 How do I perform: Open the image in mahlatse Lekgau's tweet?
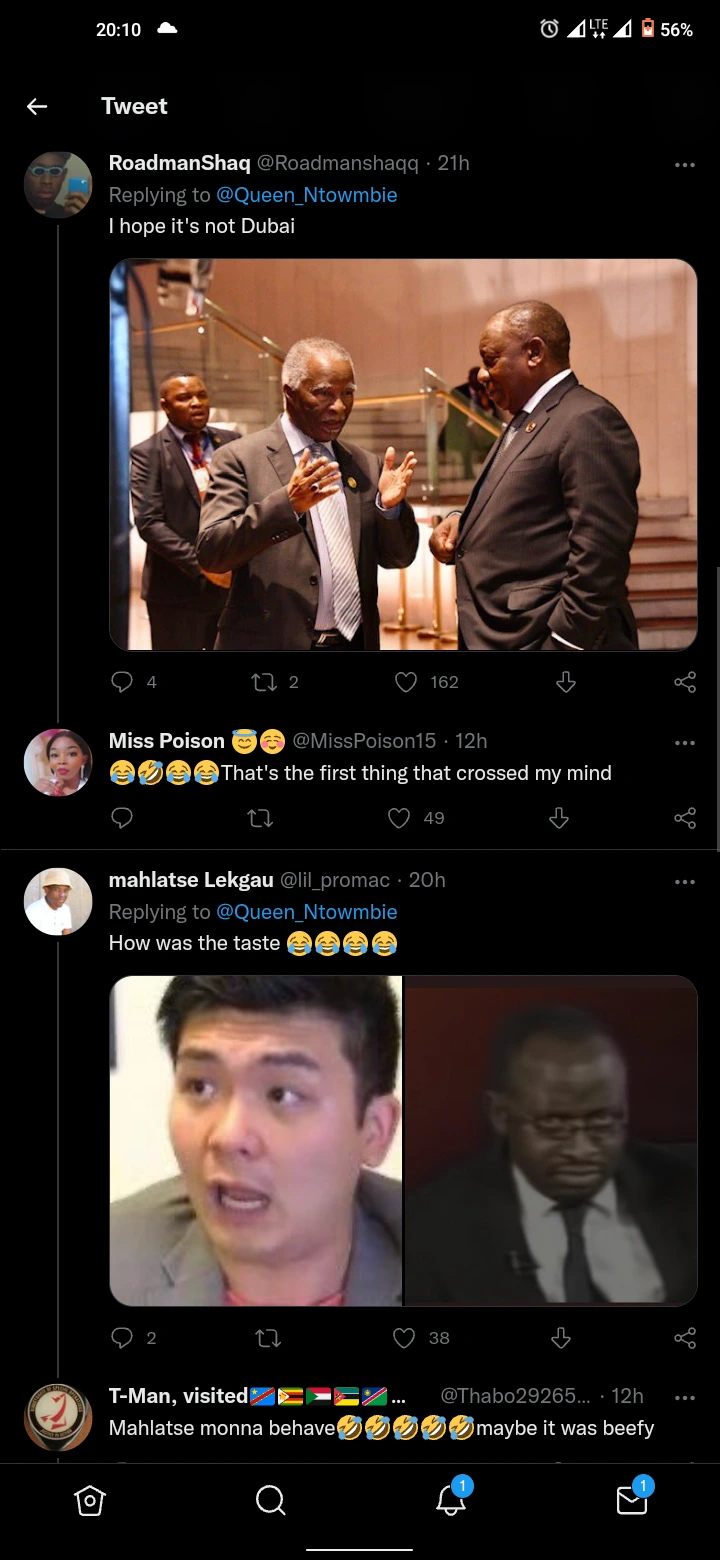[403, 1140]
